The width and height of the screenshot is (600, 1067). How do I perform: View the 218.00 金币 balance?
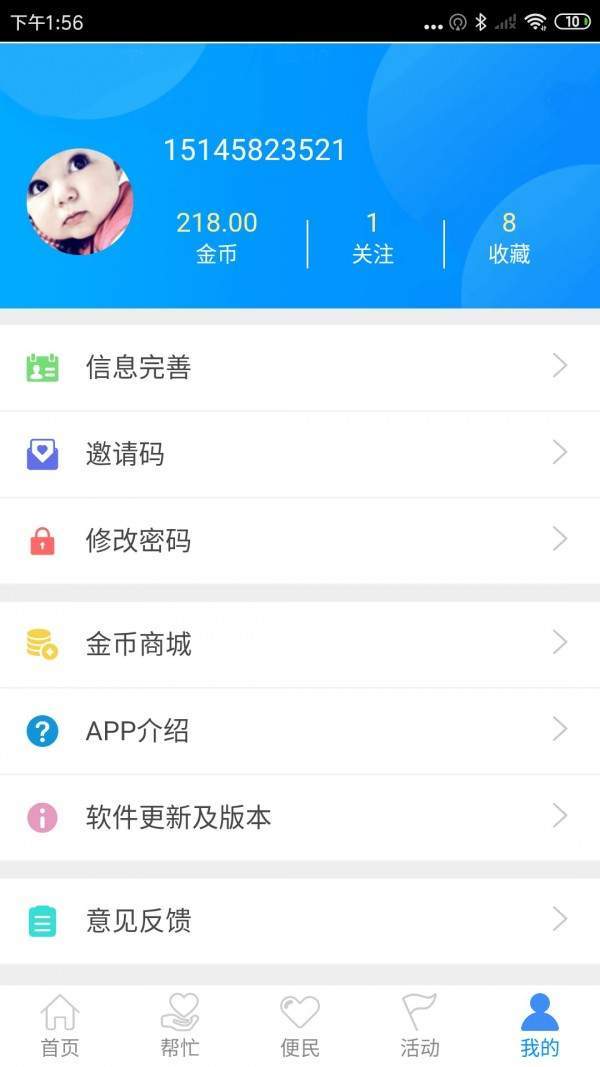pyautogui.click(x=217, y=237)
